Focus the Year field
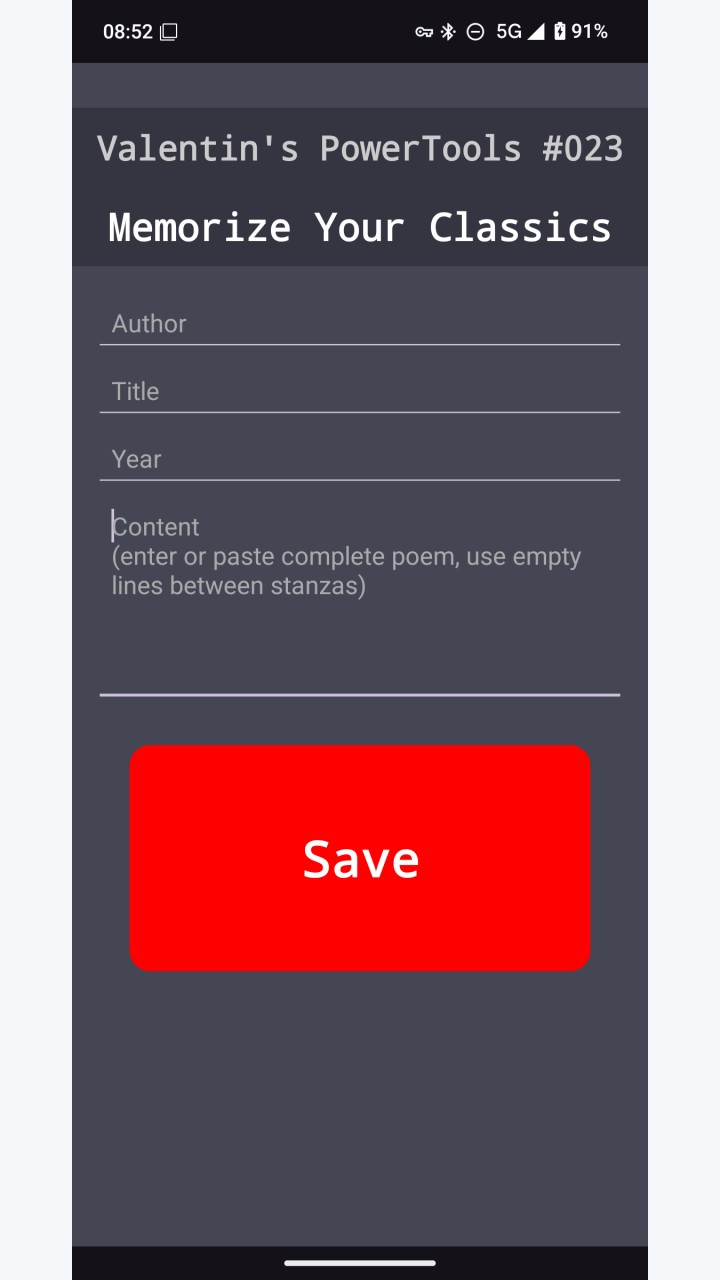Screen dimensions: 720x1280 (360, 459)
